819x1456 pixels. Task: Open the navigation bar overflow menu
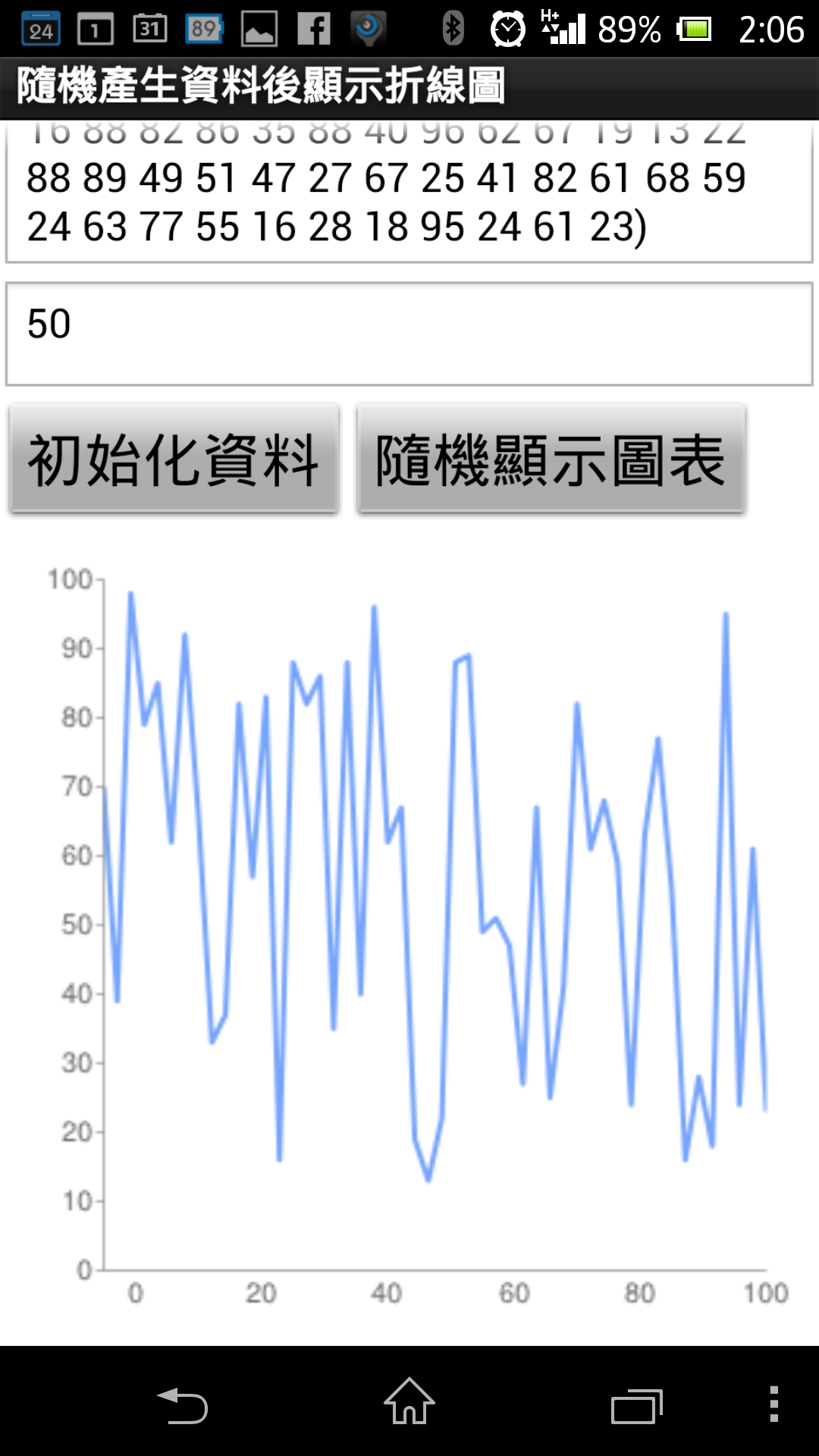tap(773, 1404)
